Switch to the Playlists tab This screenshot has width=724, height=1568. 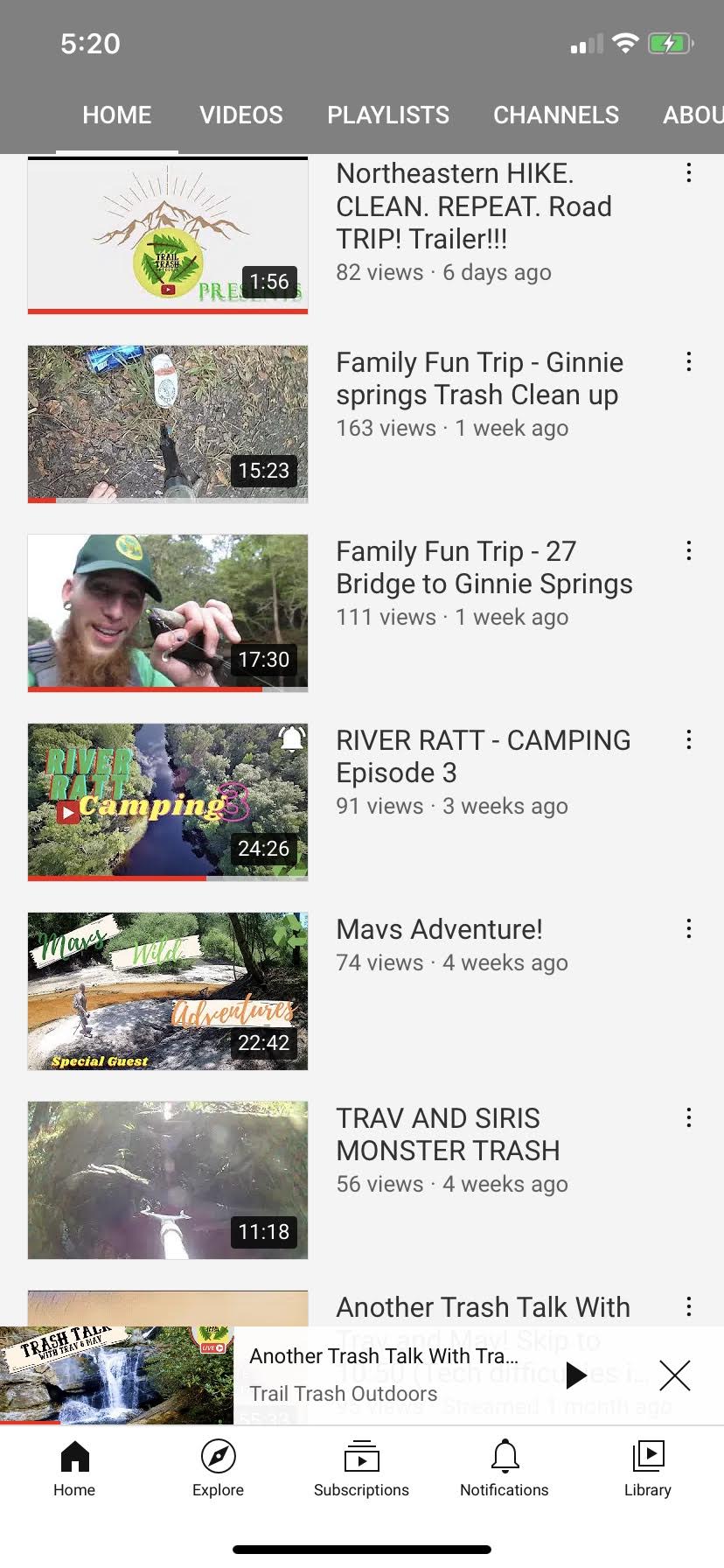tap(388, 115)
